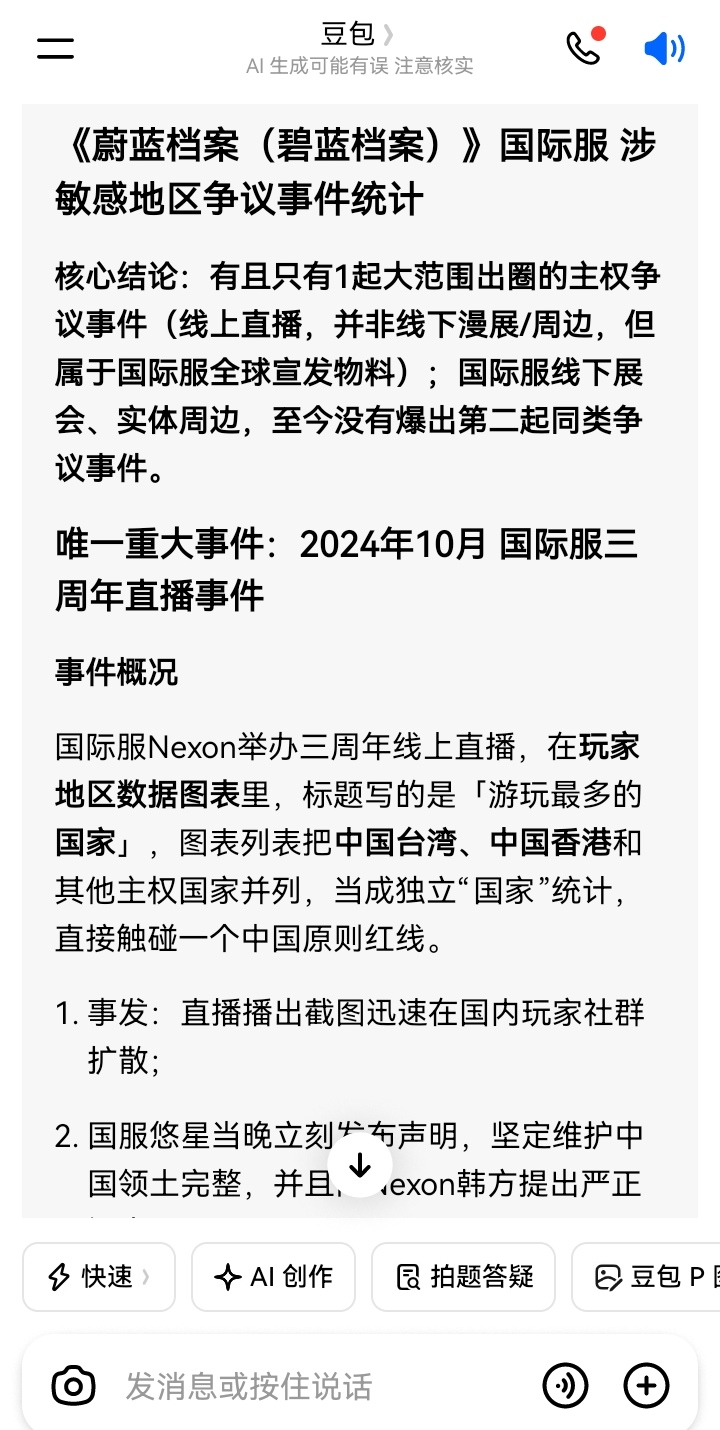Viewport: 720px width, 1430px height.
Task: Jump to bottom with the down arrow
Action: [360, 1165]
